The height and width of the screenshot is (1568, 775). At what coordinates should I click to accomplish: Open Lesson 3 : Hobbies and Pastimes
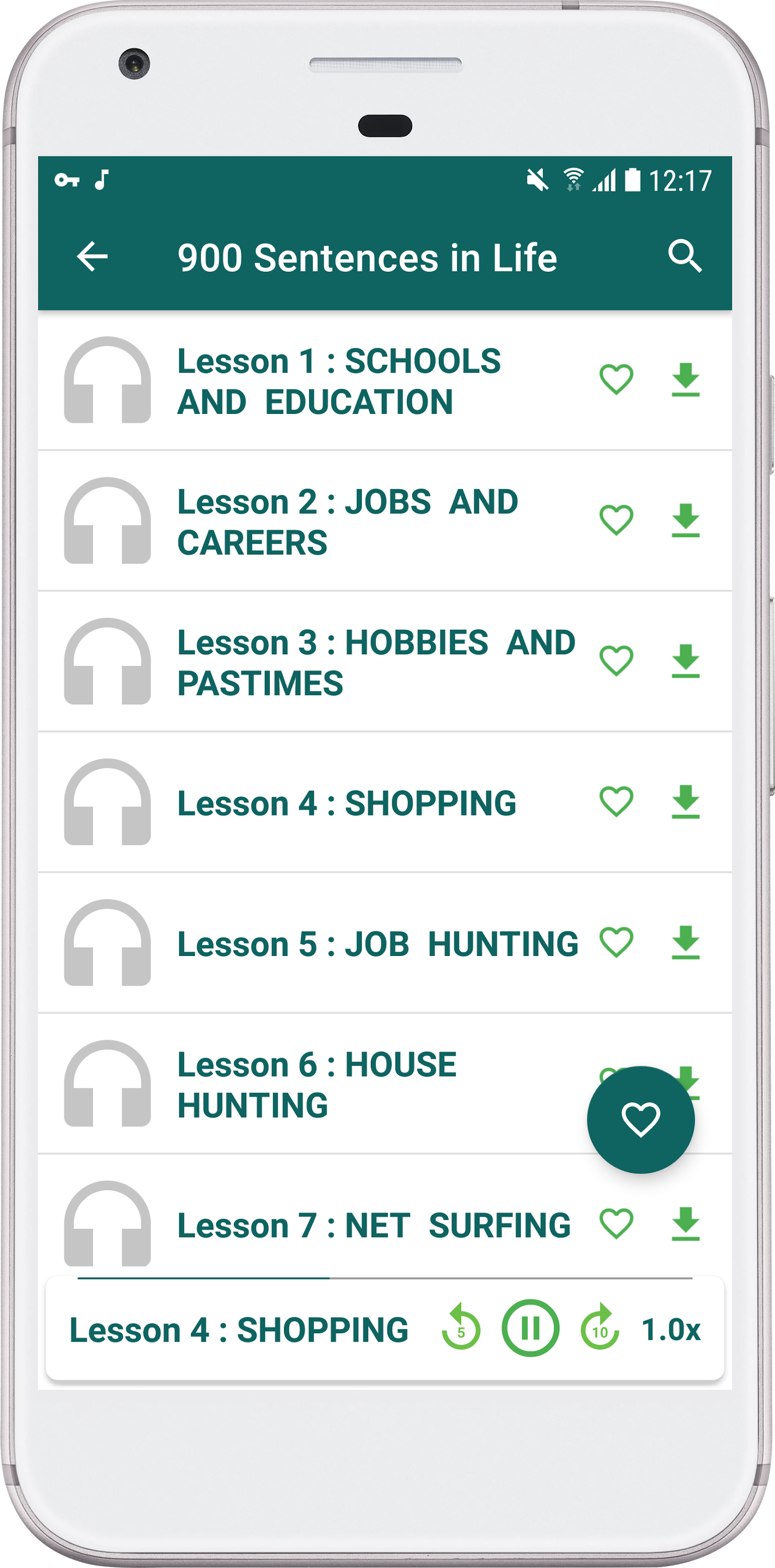coord(374,662)
